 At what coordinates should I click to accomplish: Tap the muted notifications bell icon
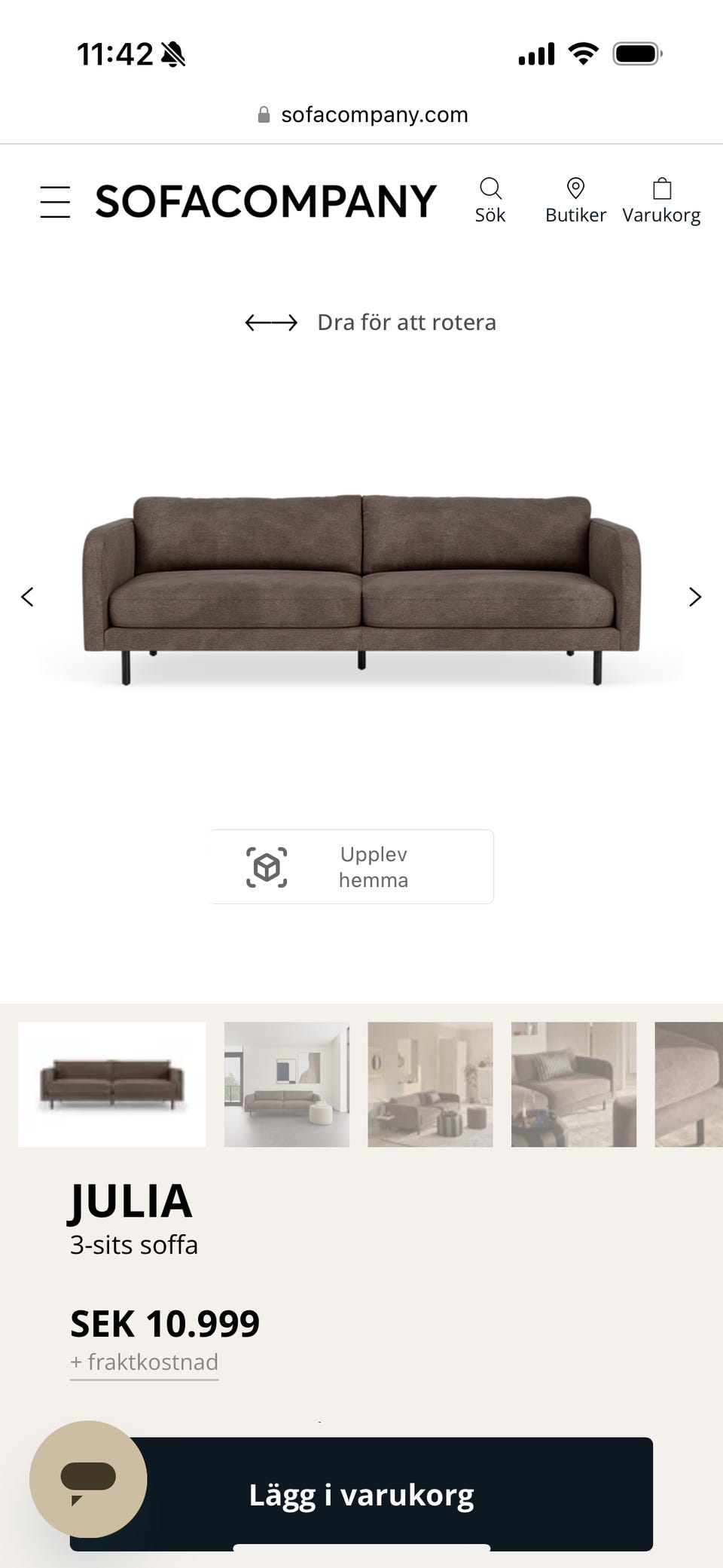[172, 53]
